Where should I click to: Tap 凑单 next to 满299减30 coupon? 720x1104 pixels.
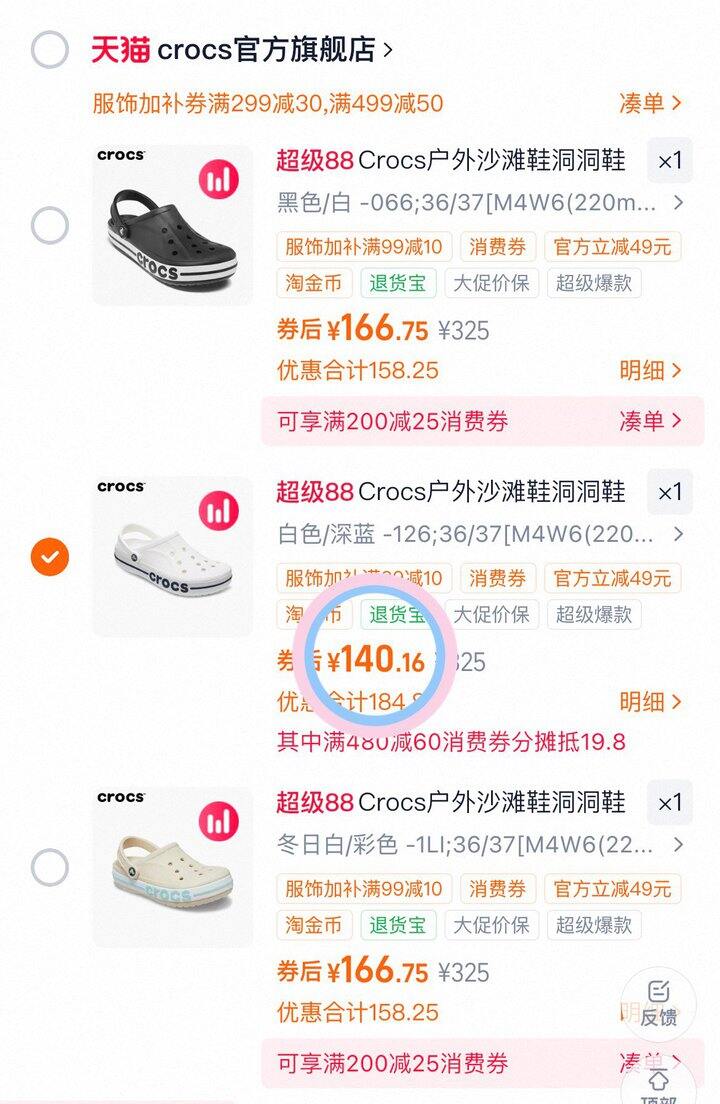point(650,103)
